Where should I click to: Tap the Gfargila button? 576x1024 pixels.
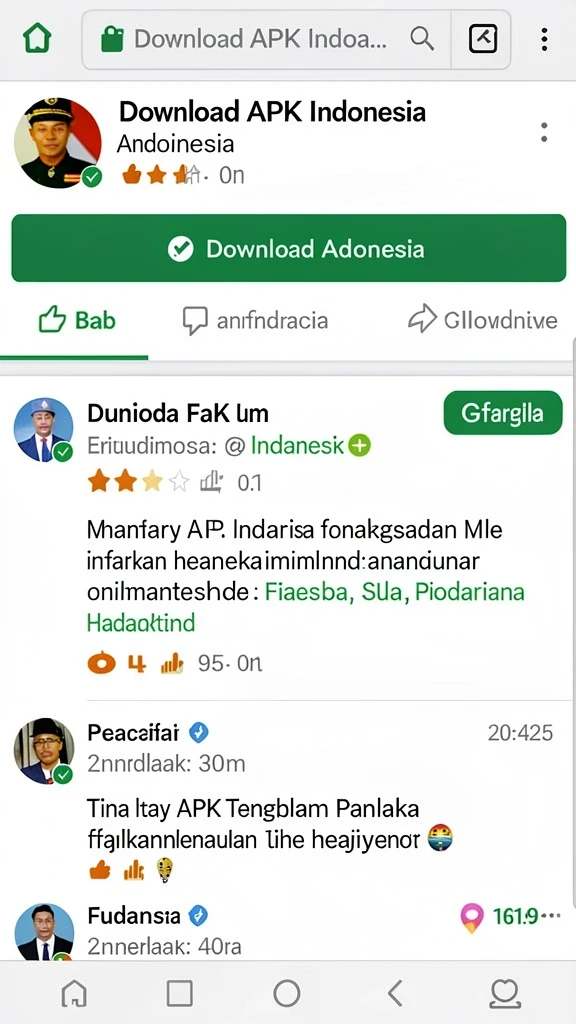[503, 413]
